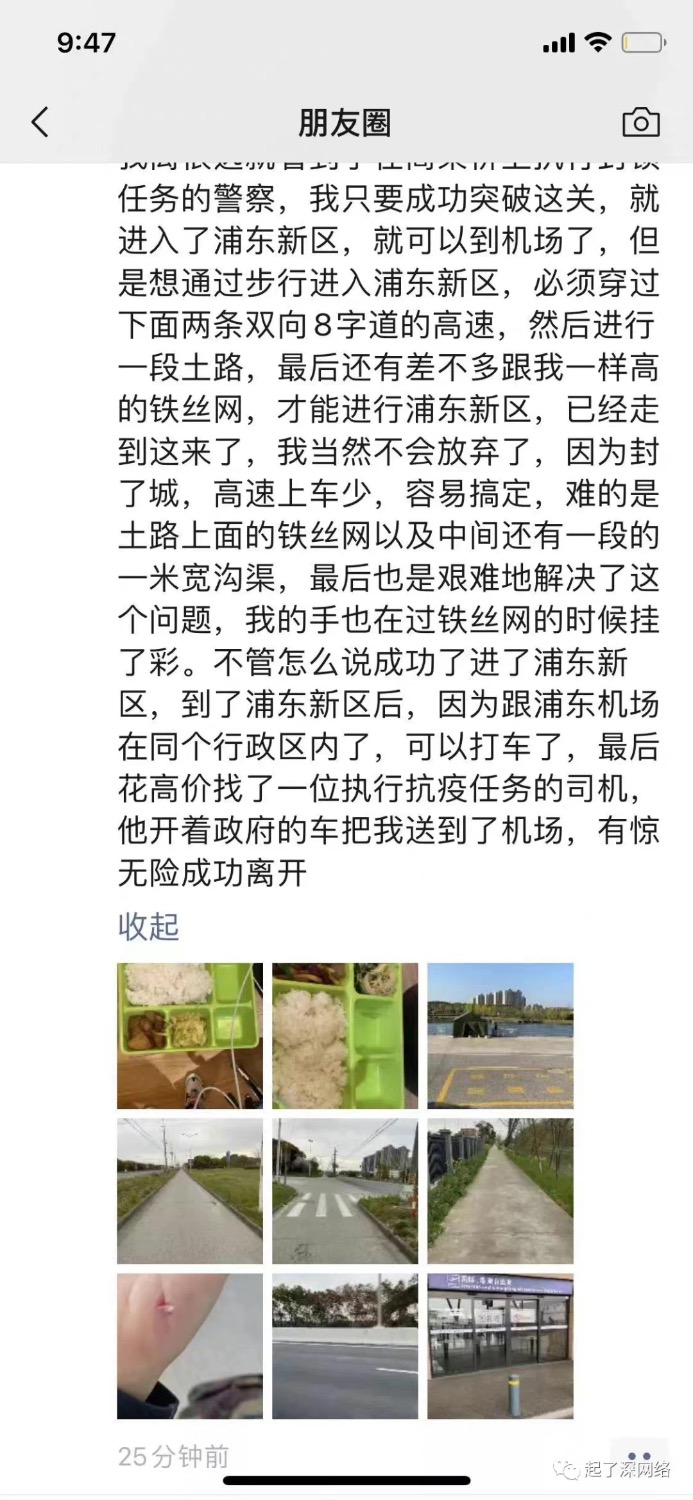Open the waterfront skyline photo
This screenshot has width=693, height=1500.
[500, 1036]
